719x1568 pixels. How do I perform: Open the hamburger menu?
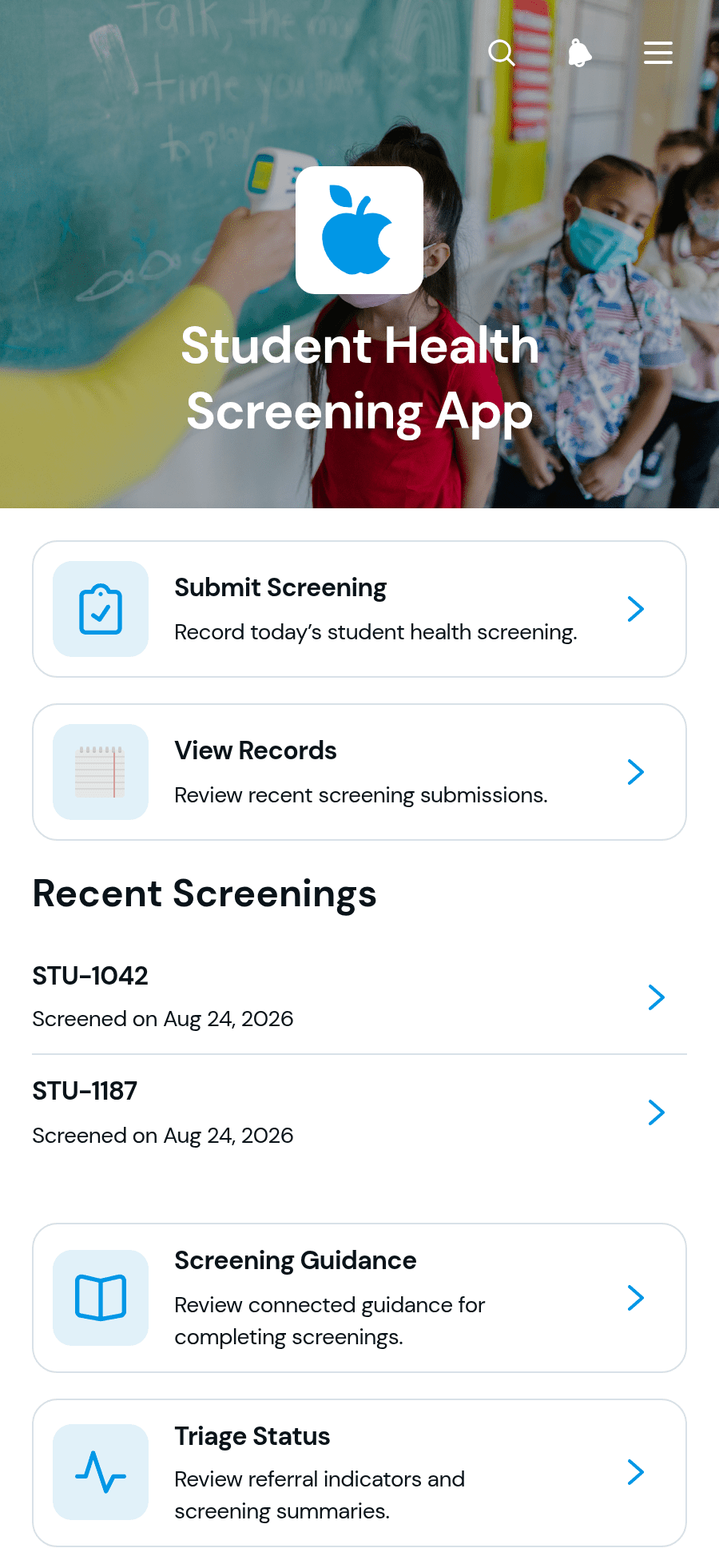point(658,53)
